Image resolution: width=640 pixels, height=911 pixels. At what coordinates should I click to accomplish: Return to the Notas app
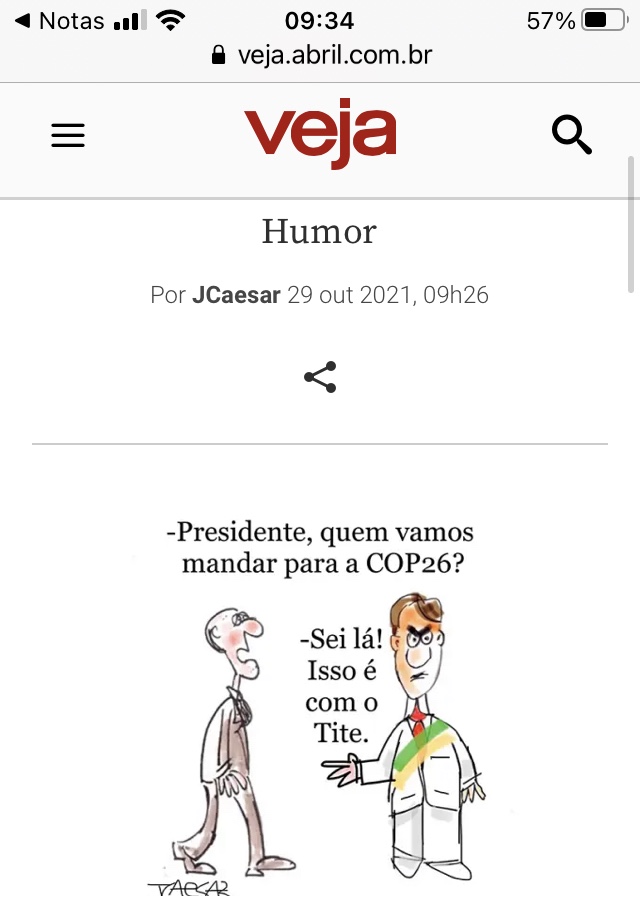(x=60, y=21)
